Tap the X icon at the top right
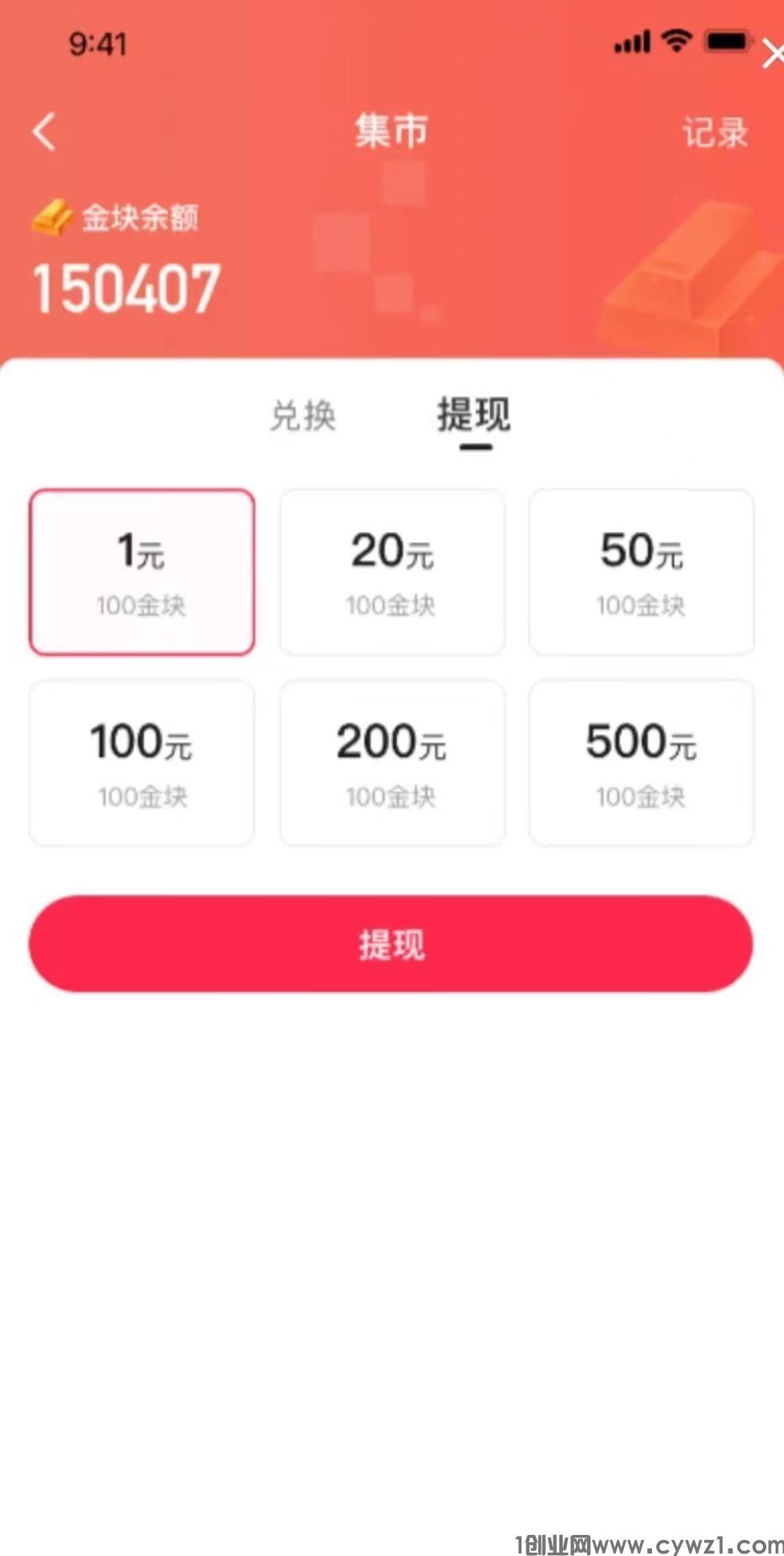Image resolution: width=784 pixels, height=1556 pixels. click(772, 55)
